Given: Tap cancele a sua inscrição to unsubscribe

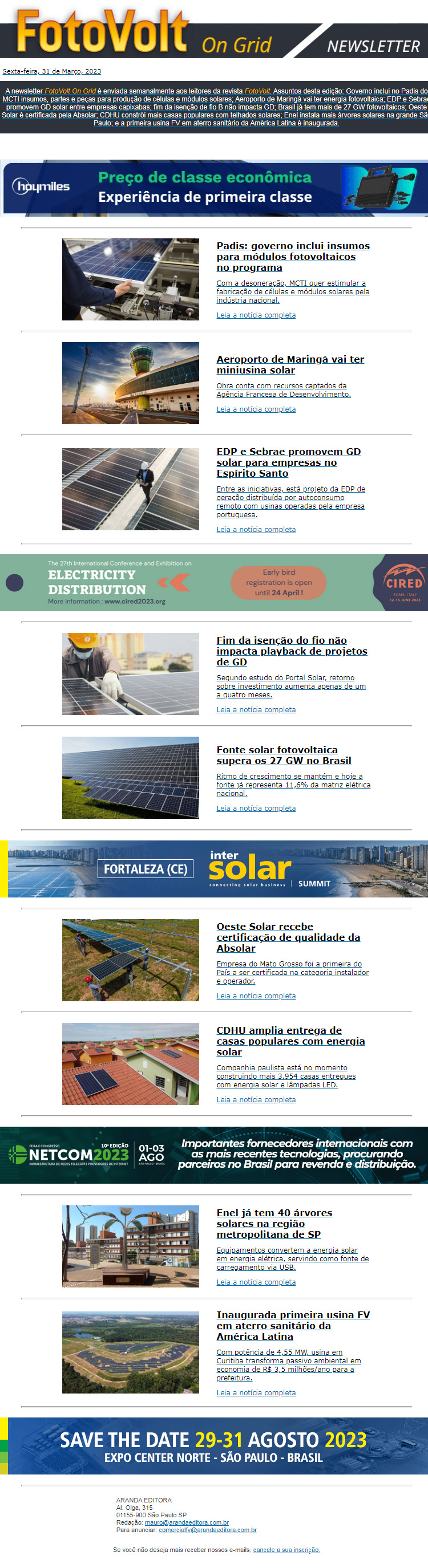Looking at the screenshot, I should point(286,1550).
